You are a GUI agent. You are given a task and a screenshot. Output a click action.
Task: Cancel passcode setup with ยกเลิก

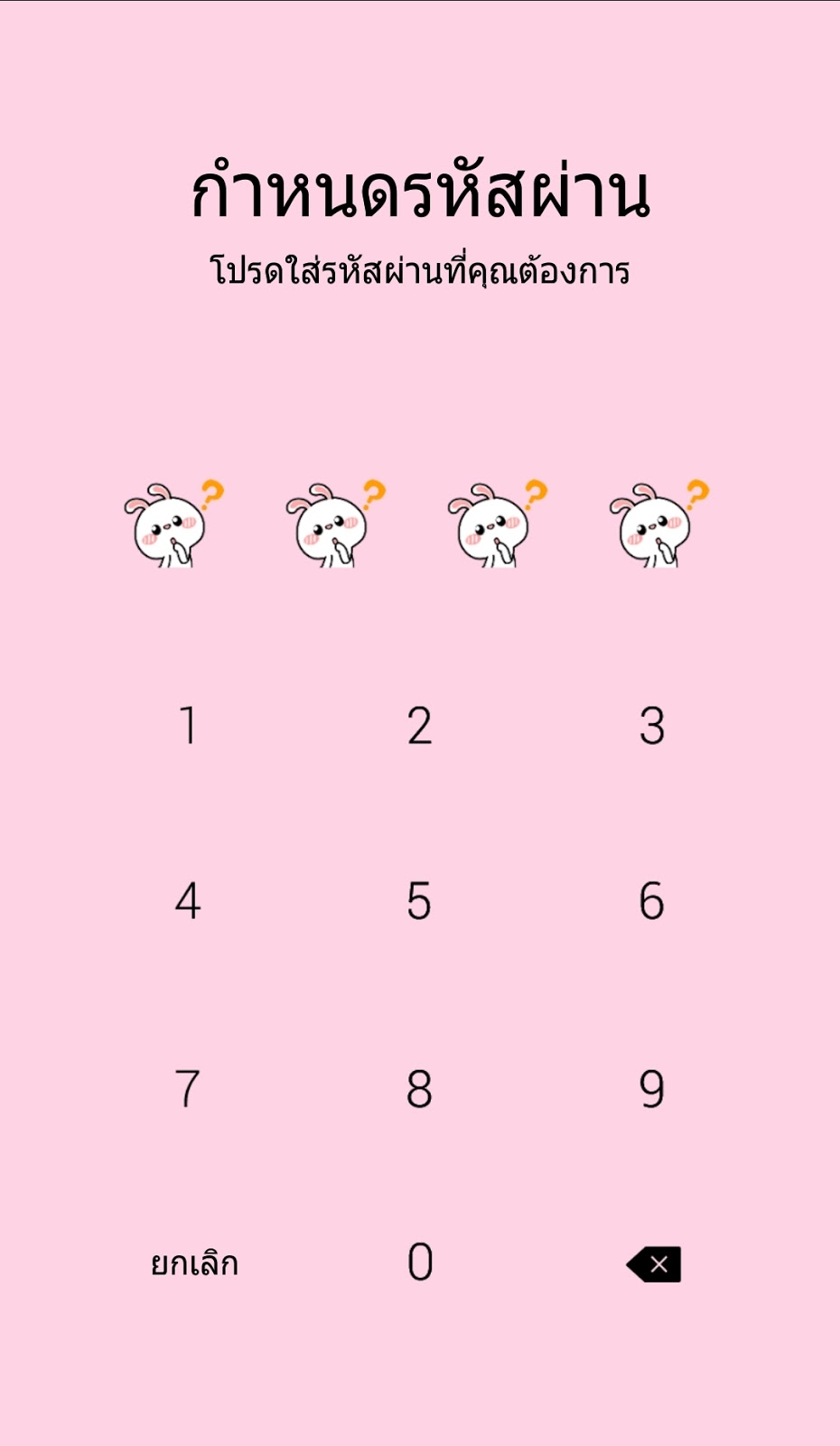tap(194, 1263)
